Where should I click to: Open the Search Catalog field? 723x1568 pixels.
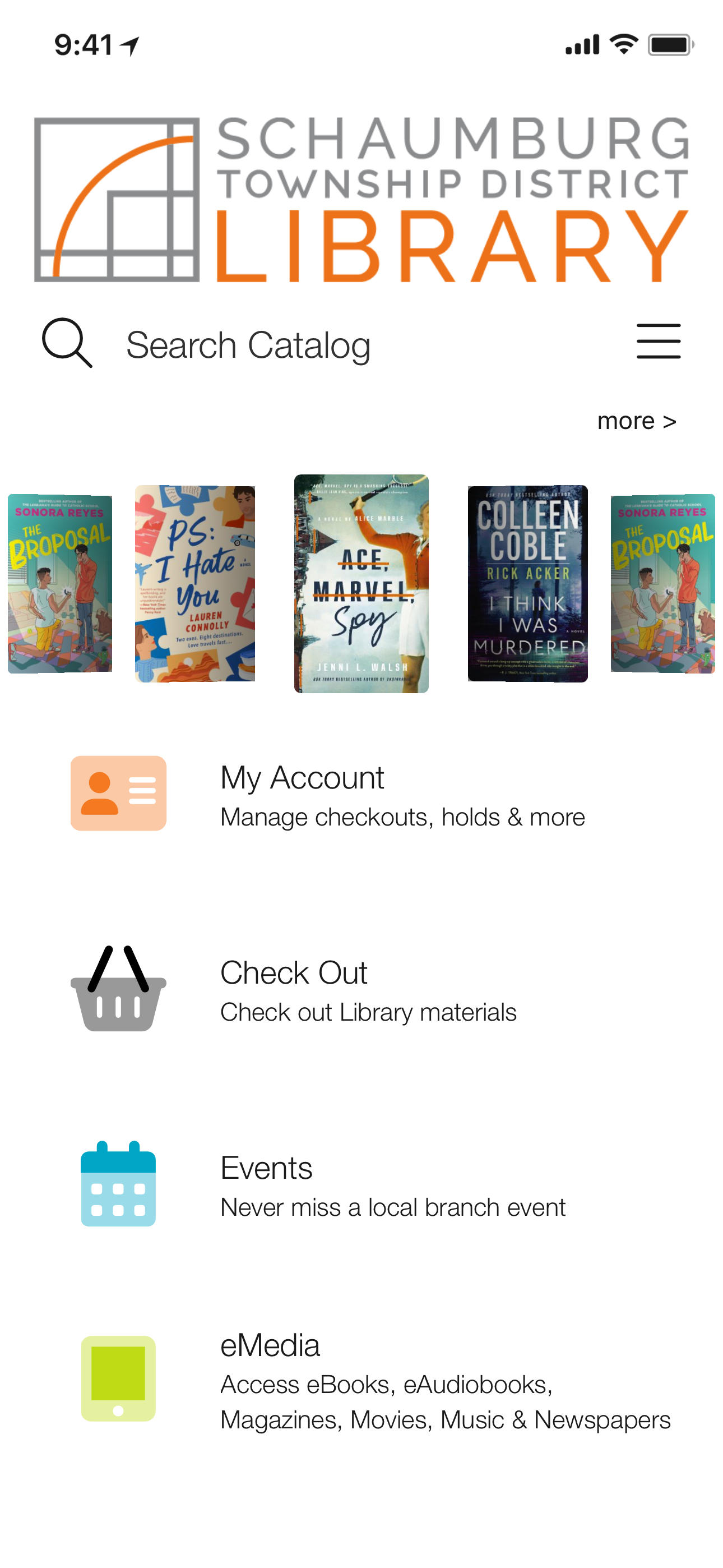coord(248,344)
